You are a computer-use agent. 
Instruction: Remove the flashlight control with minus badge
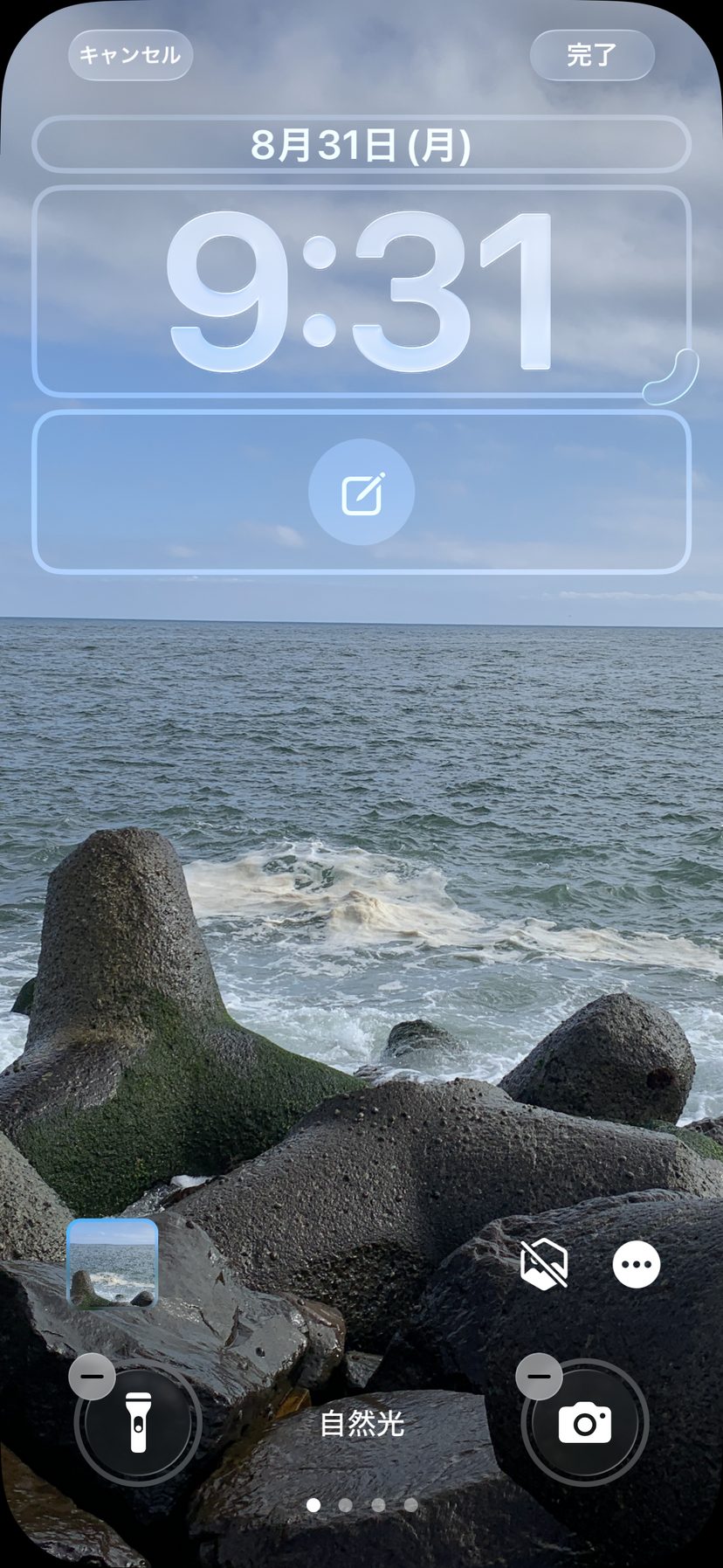(92, 1377)
